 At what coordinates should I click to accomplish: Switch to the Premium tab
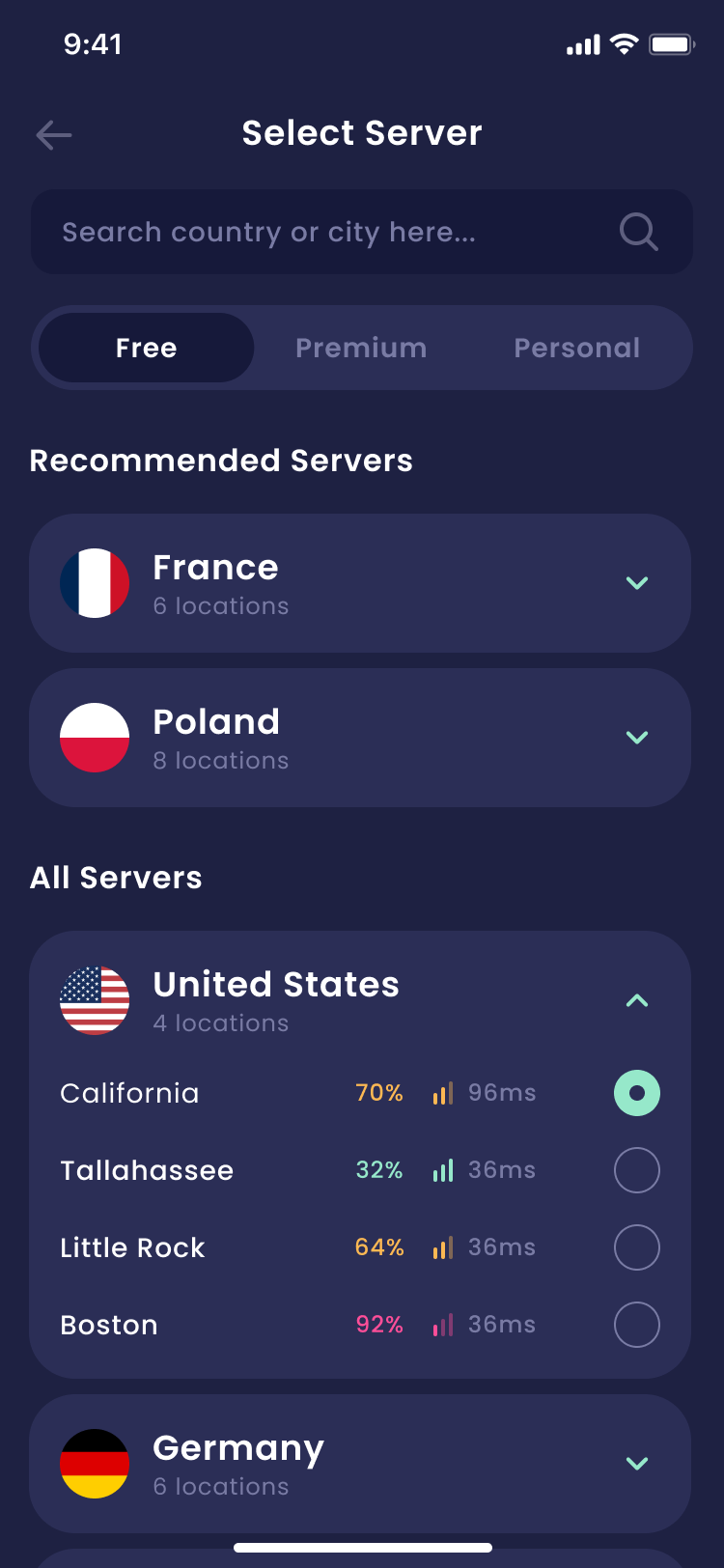pyautogui.click(x=361, y=348)
